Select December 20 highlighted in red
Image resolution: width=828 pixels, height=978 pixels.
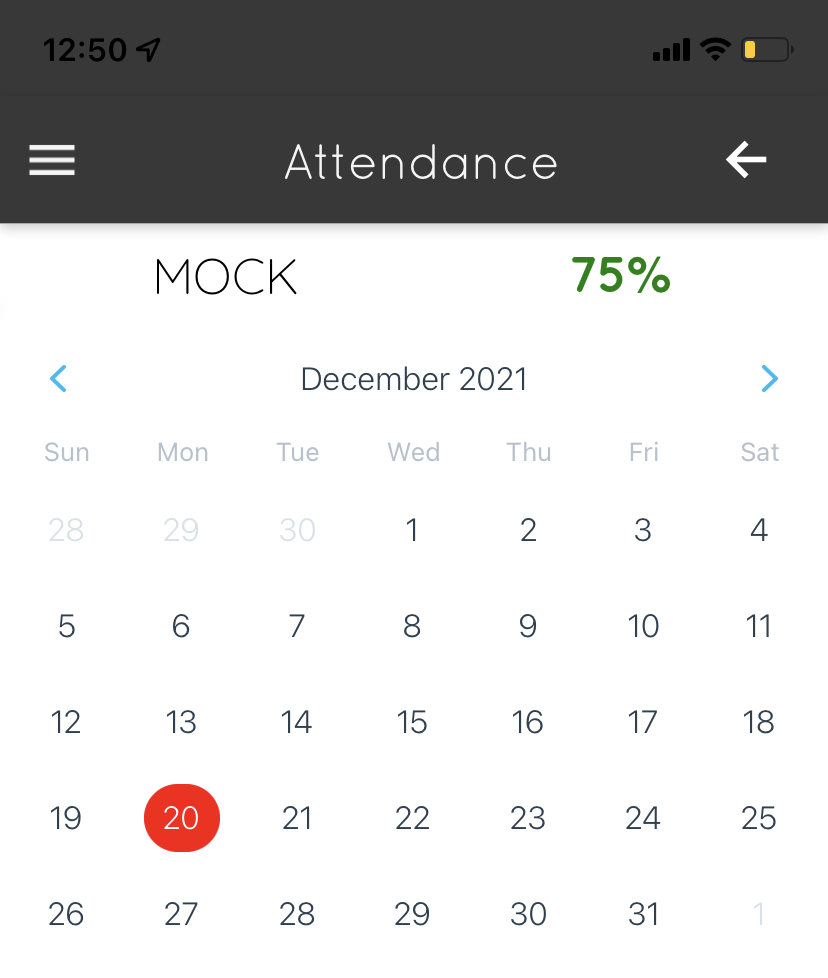tap(182, 818)
